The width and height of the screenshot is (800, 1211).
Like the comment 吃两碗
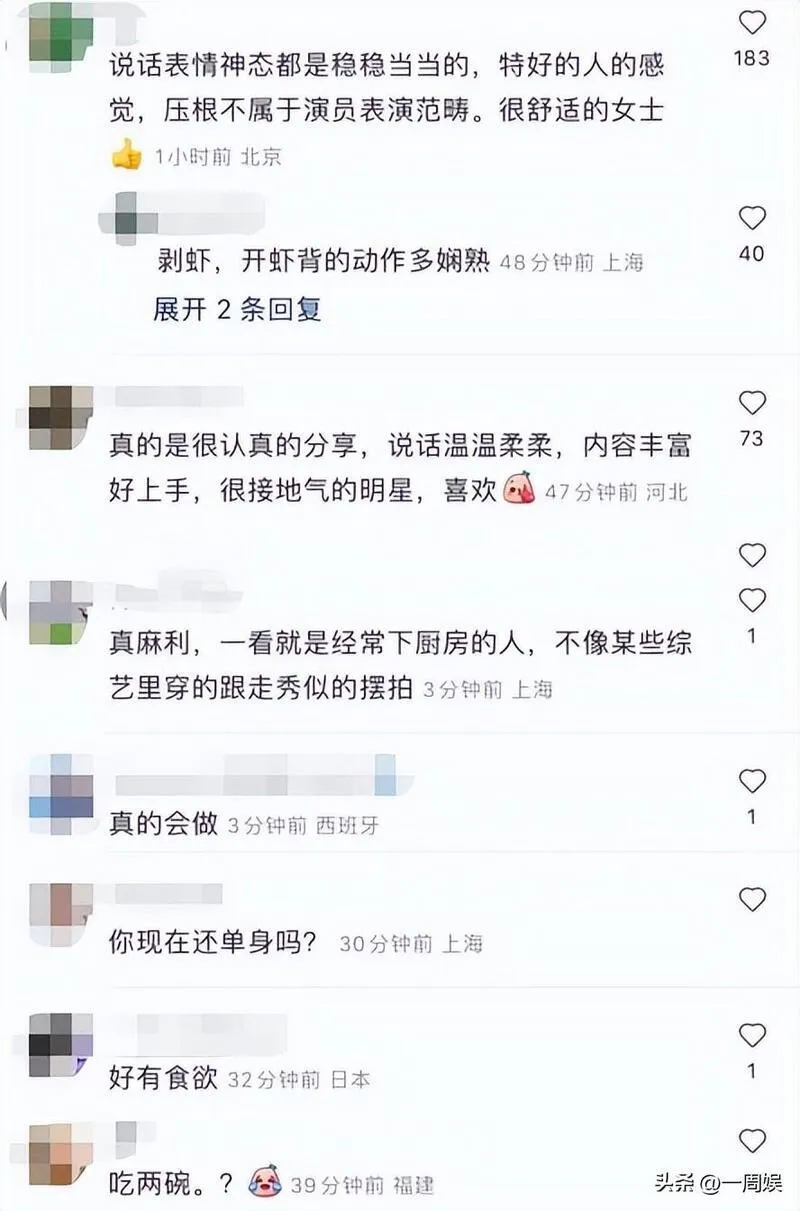(x=751, y=1140)
